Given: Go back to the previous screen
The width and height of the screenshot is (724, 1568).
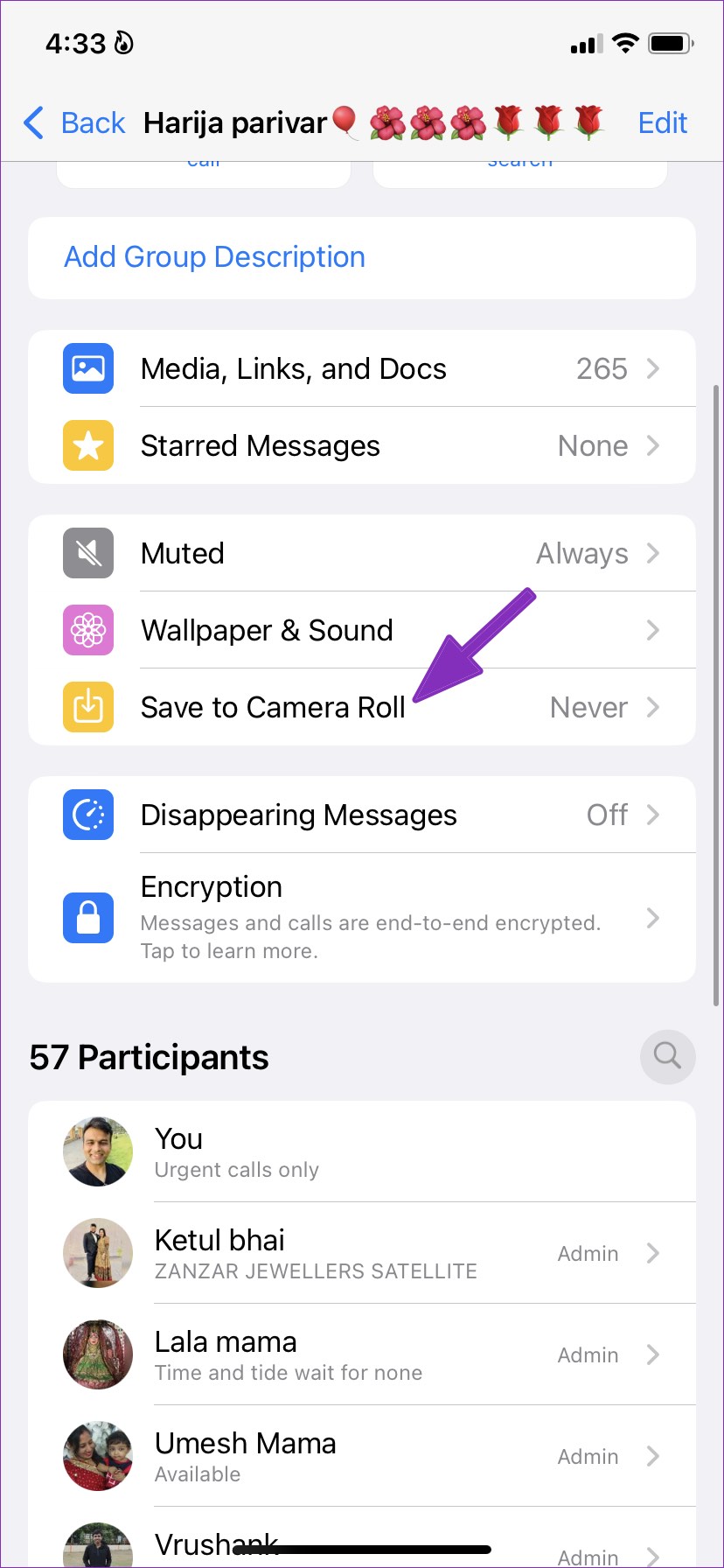Looking at the screenshot, I should 75,123.
